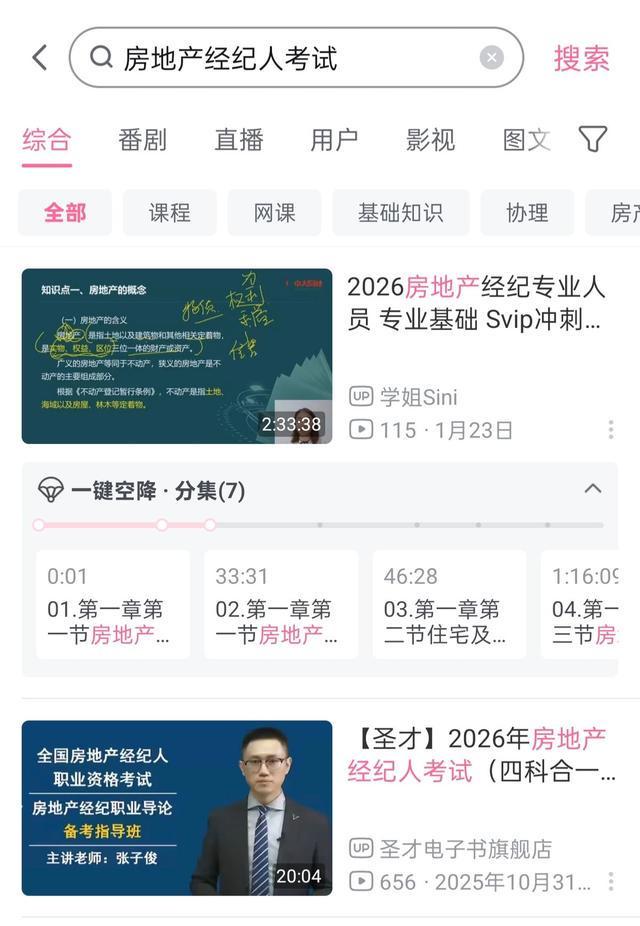
Task: Select the 课程 filter chip
Action: (169, 212)
